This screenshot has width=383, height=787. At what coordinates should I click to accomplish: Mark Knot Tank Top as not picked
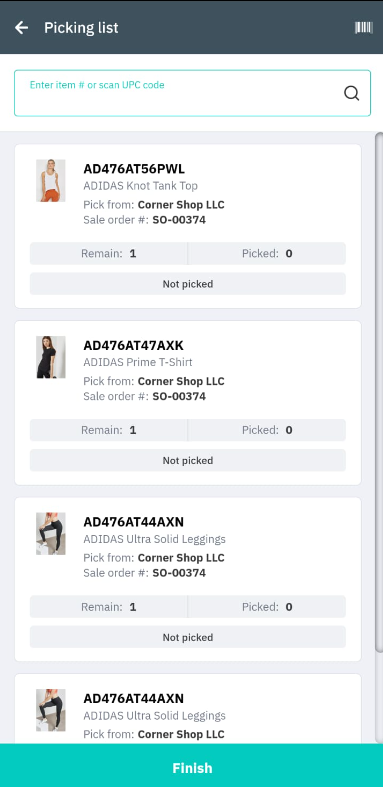pyautogui.click(x=188, y=284)
